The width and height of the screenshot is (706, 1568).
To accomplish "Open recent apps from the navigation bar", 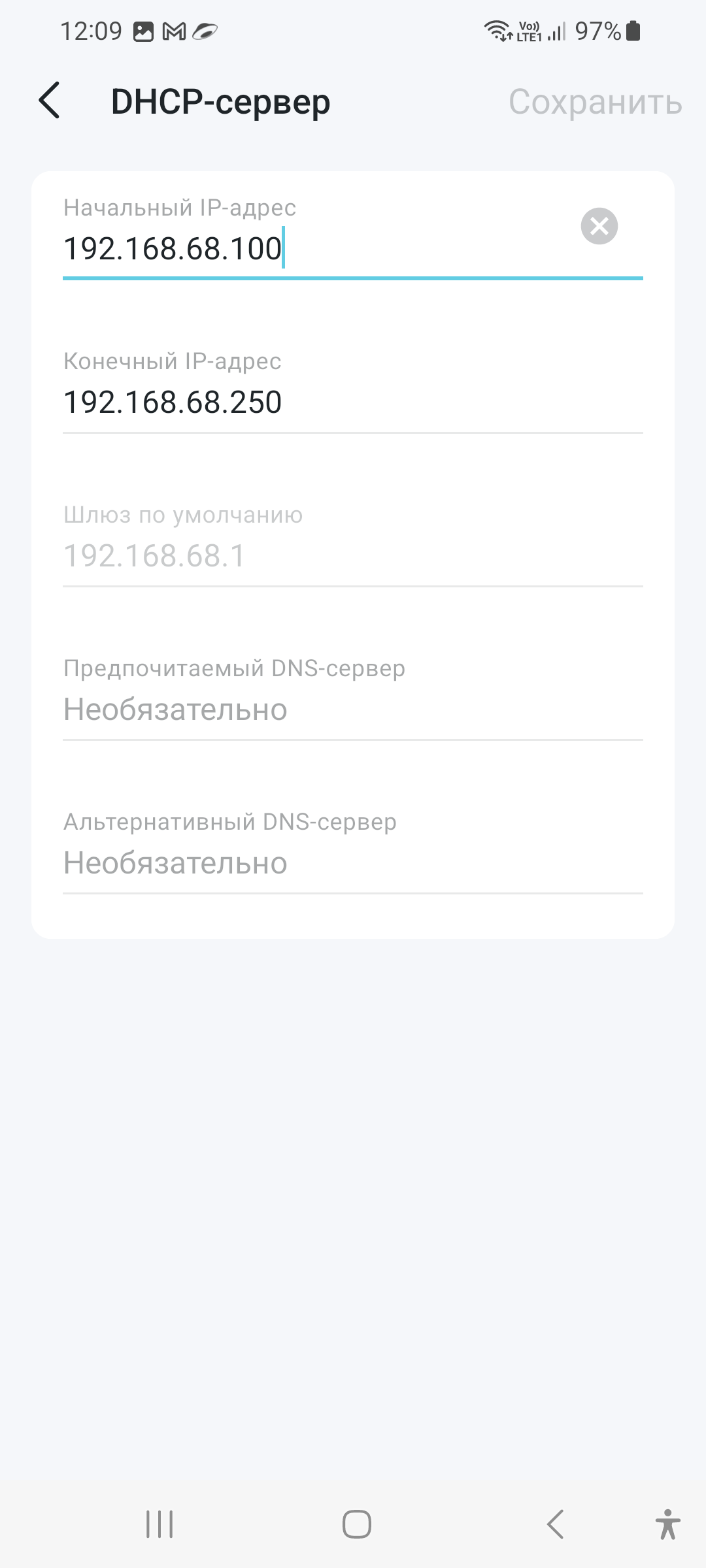I will click(160, 1524).
